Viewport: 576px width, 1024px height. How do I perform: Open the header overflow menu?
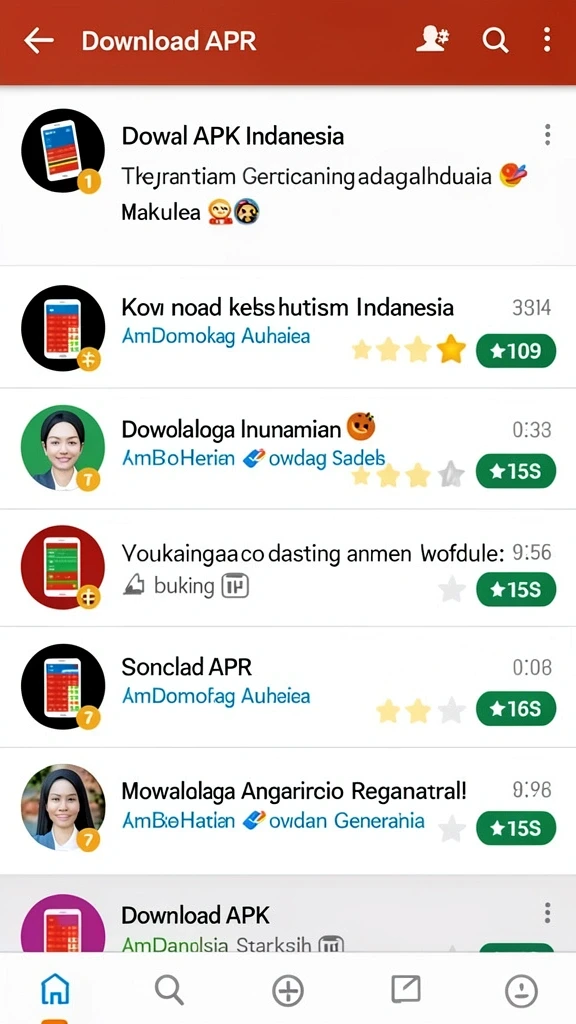547,40
